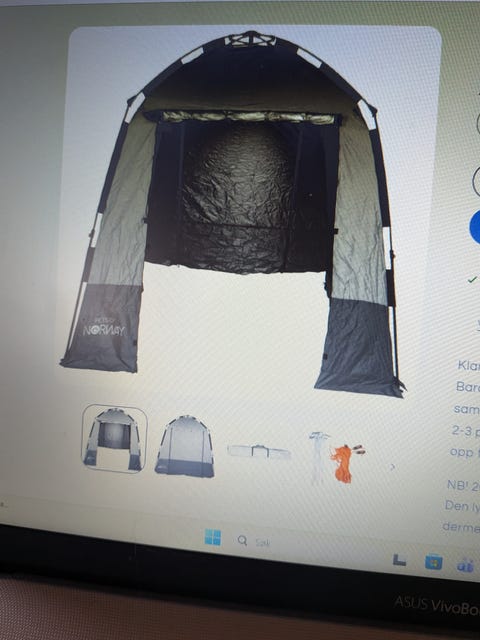Screen dimensions: 480x640
Task: Select the closed tent thumbnail
Action: pyautogui.click(x=185, y=446)
